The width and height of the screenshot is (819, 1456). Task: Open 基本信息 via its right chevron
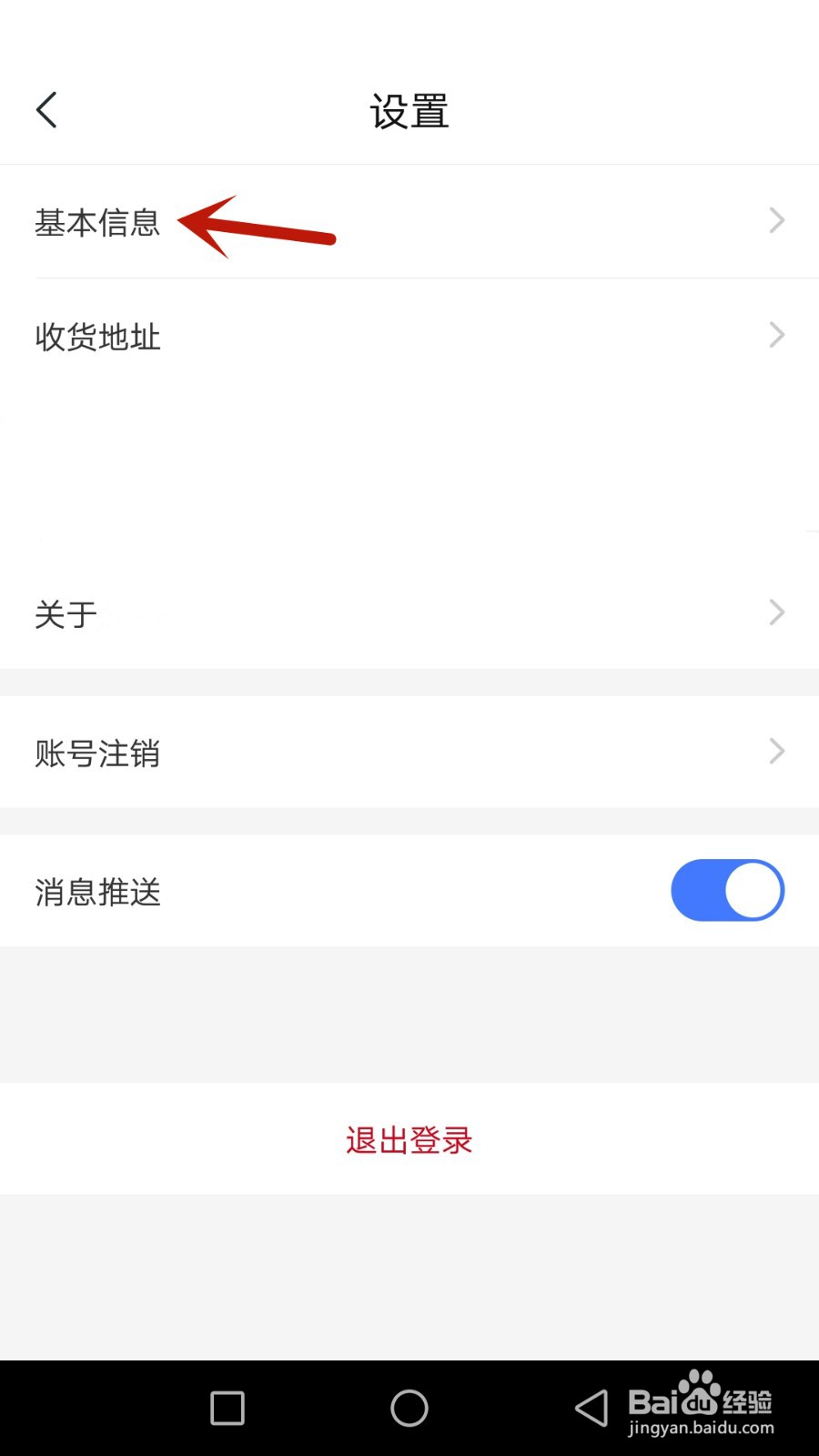(775, 219)
